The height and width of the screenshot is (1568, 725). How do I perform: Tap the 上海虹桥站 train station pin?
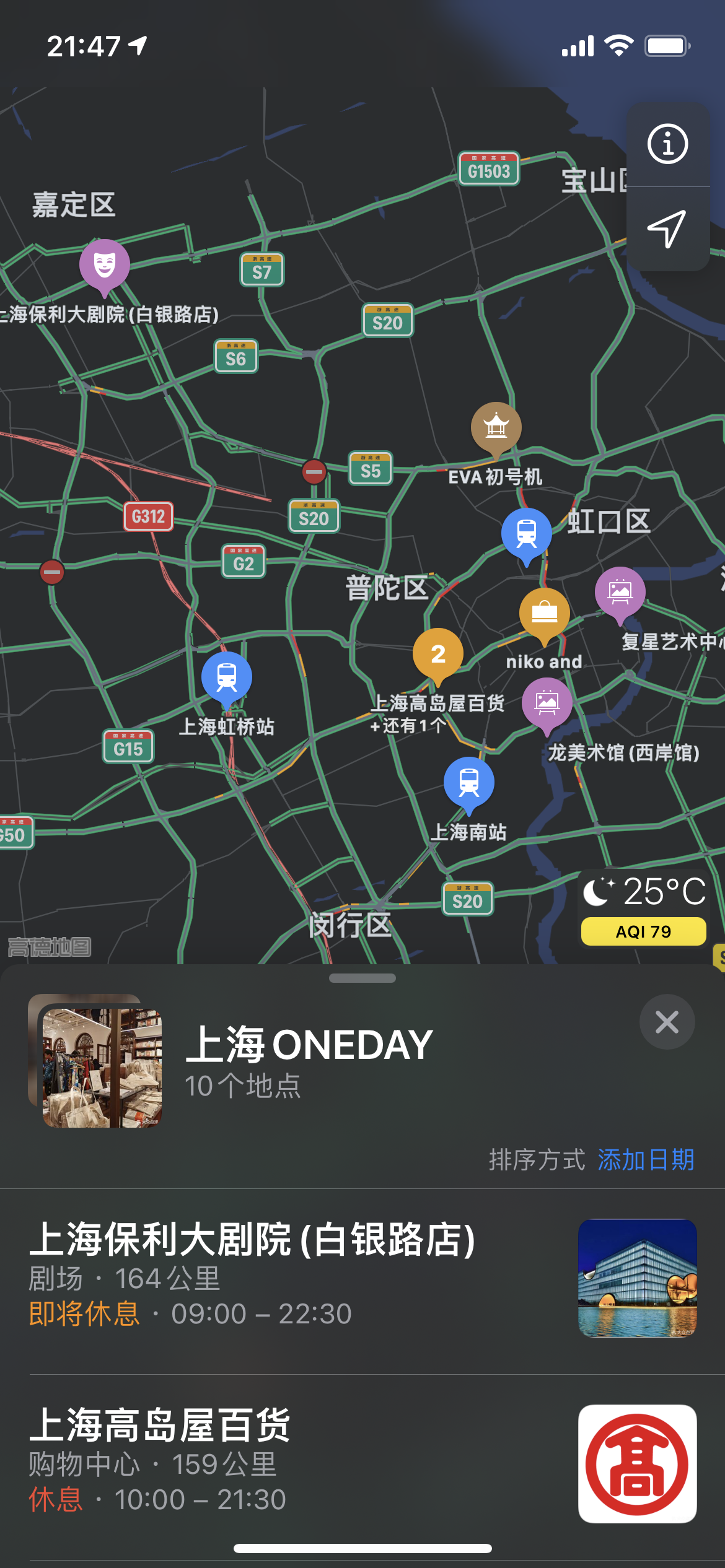227,677
